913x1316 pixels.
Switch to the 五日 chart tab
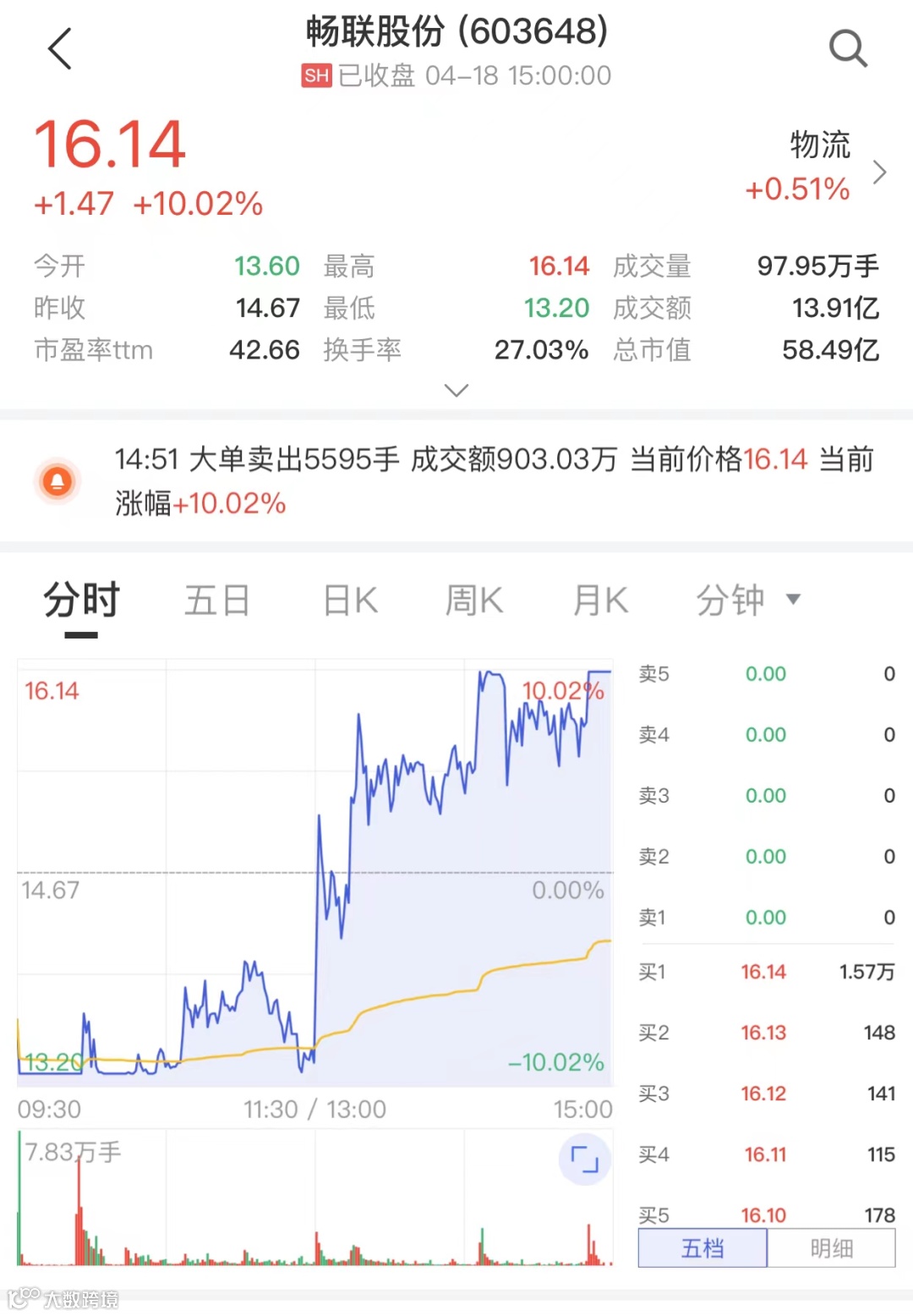[217, 601]
